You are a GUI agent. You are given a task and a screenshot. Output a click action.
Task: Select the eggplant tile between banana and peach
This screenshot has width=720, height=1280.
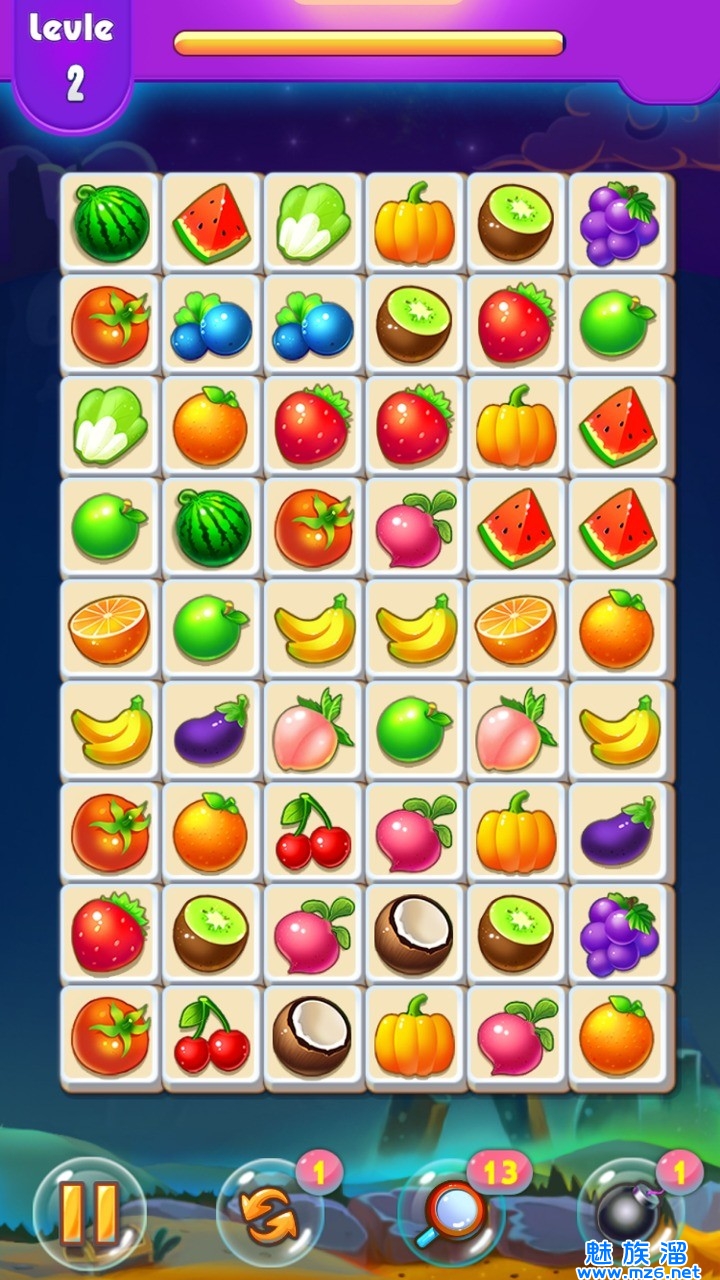click(211, 731)
